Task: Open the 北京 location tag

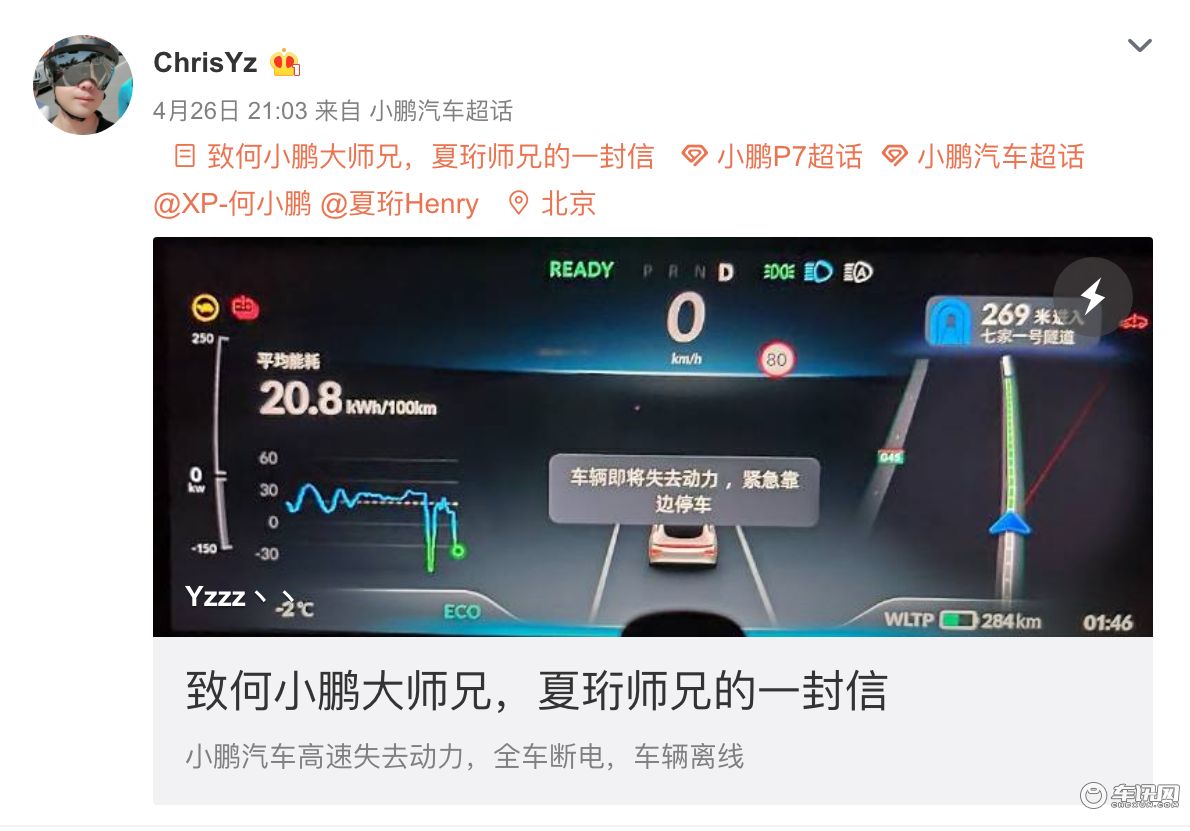Action: (x=554, y=204)
